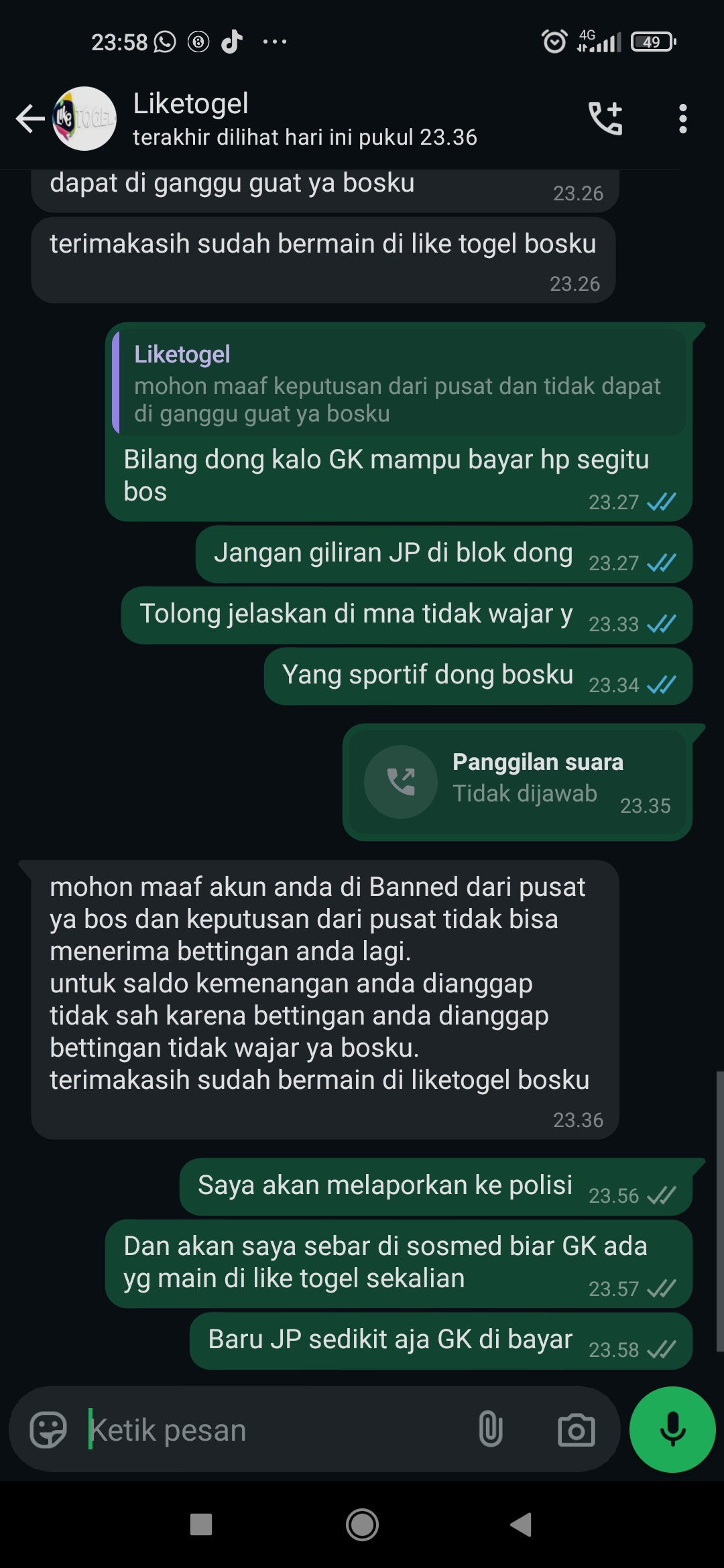This screenshot has height=1568, width=724.
Task: Go back to the chat list
Action: 30,119
